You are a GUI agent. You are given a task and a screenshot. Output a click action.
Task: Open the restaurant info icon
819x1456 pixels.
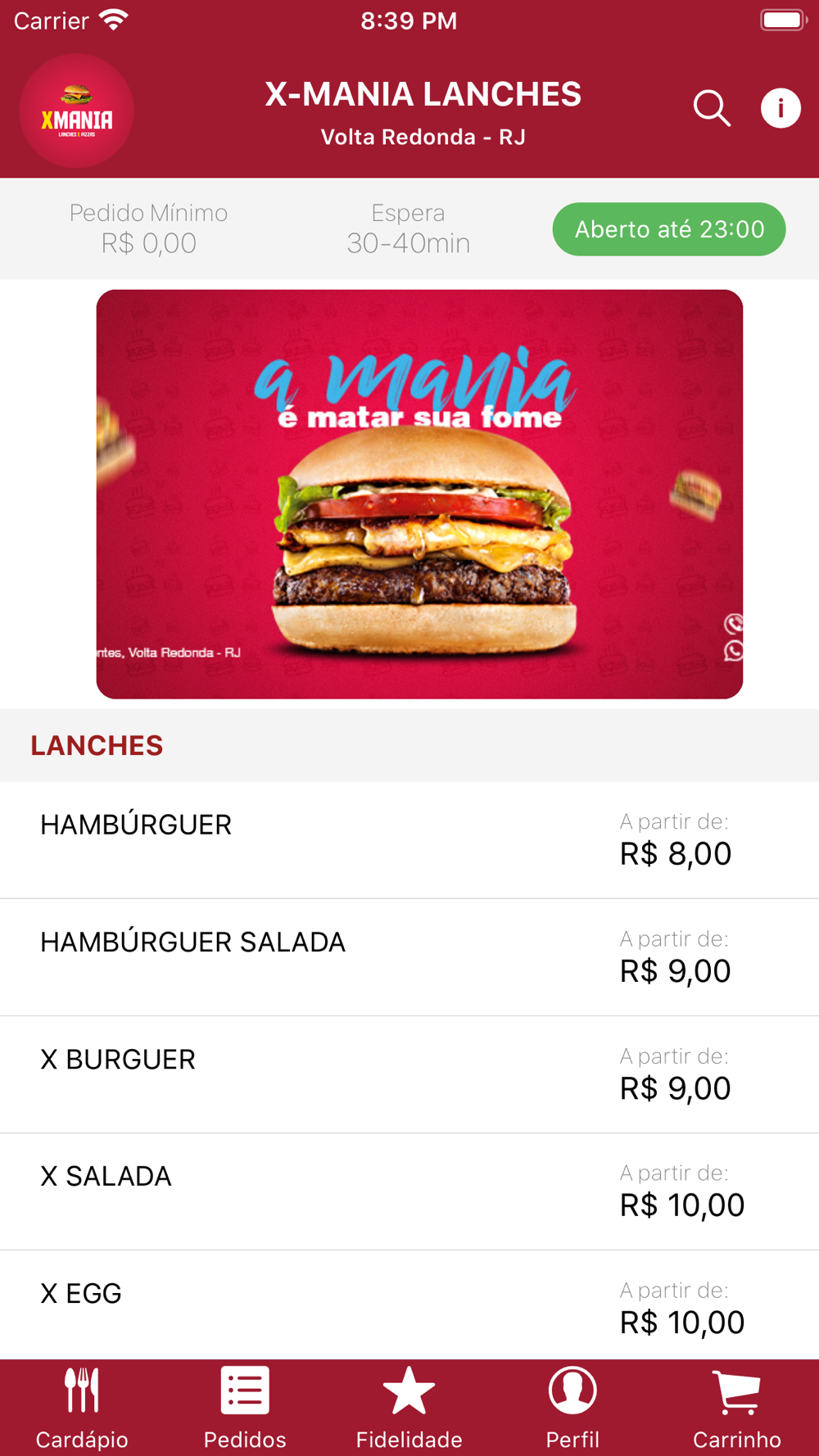click(x=780, y=108)
